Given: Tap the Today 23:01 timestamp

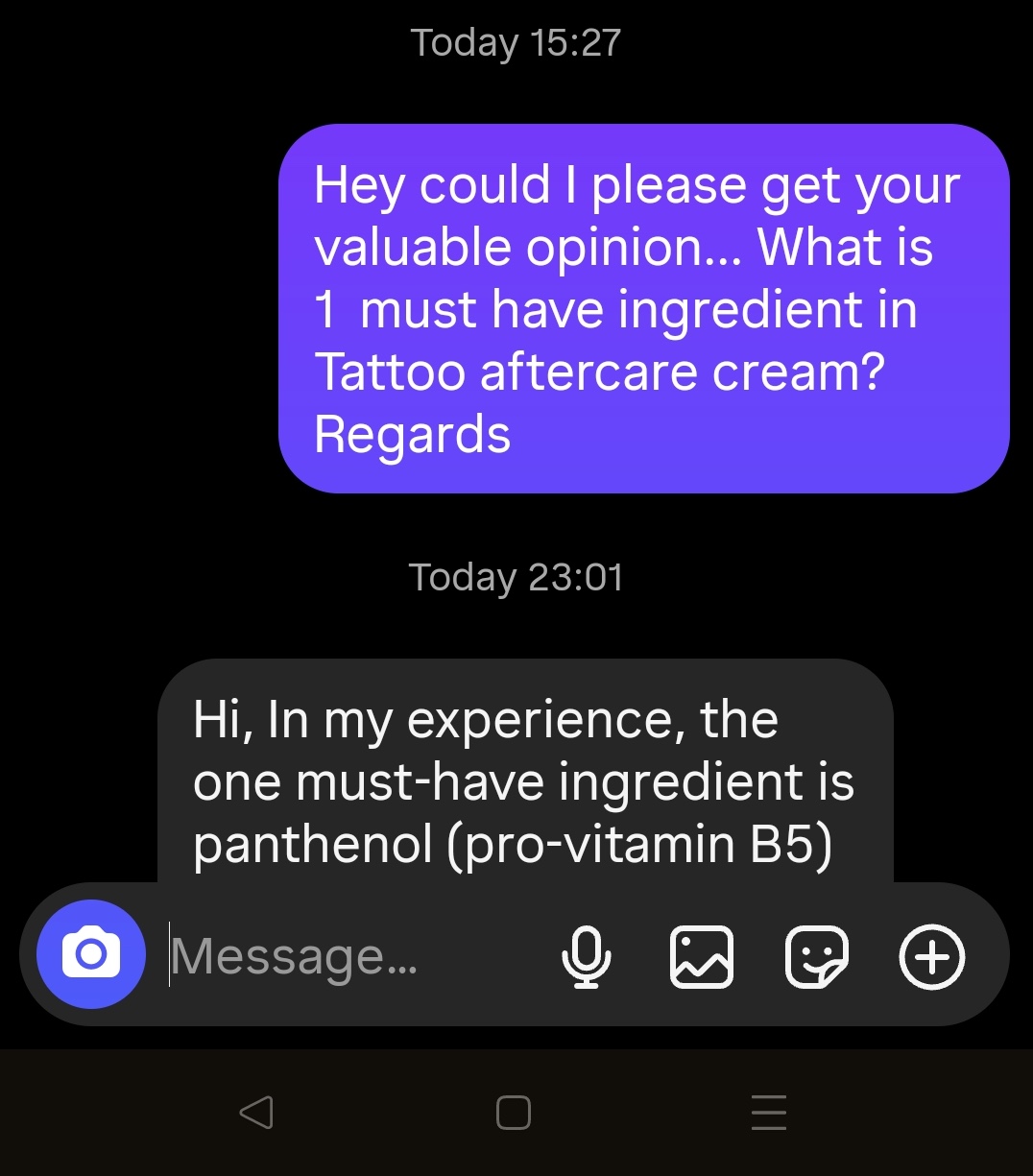Looking at the screenshot, I should click(x=516, y=576).
